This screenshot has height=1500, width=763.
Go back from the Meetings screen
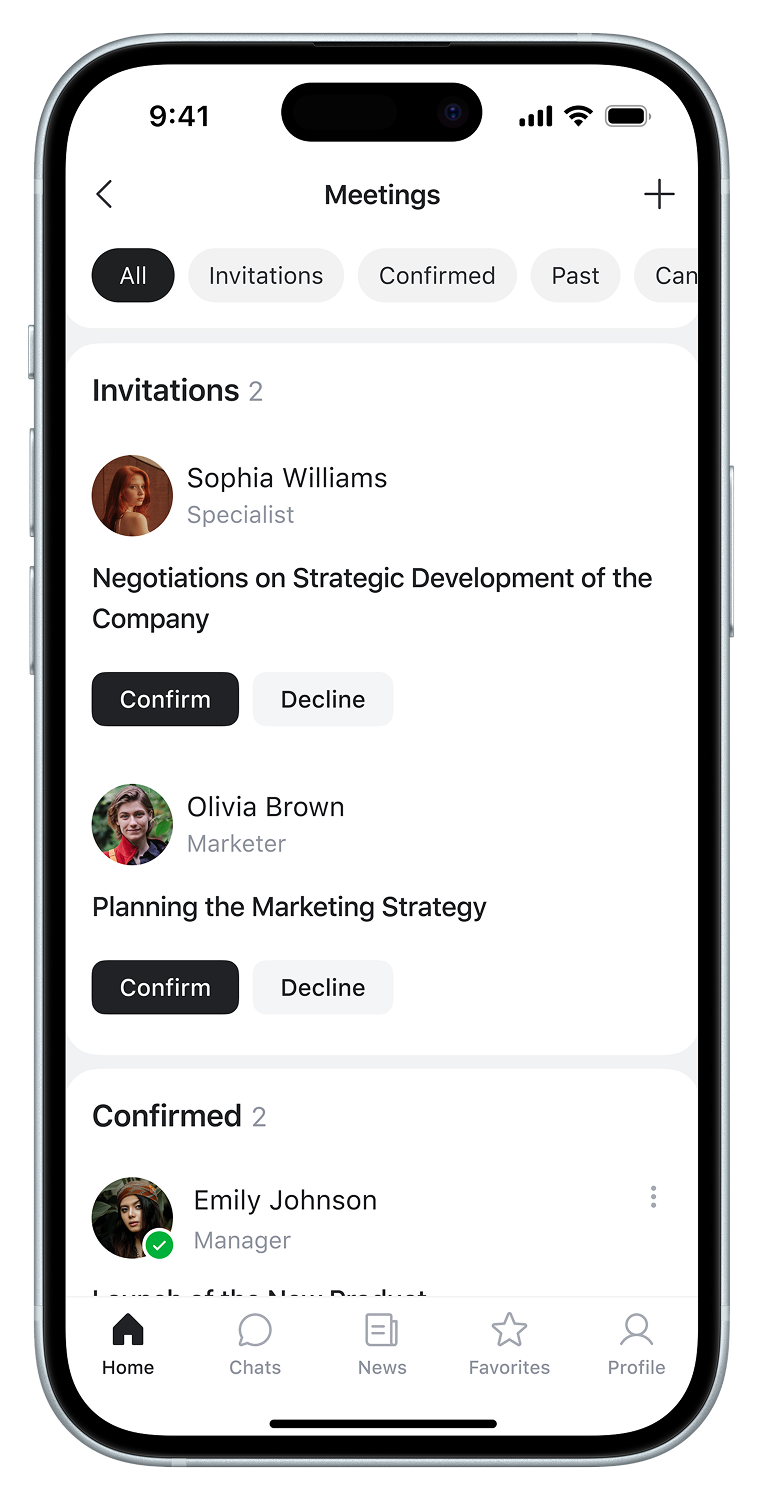(x=104, y=194)
